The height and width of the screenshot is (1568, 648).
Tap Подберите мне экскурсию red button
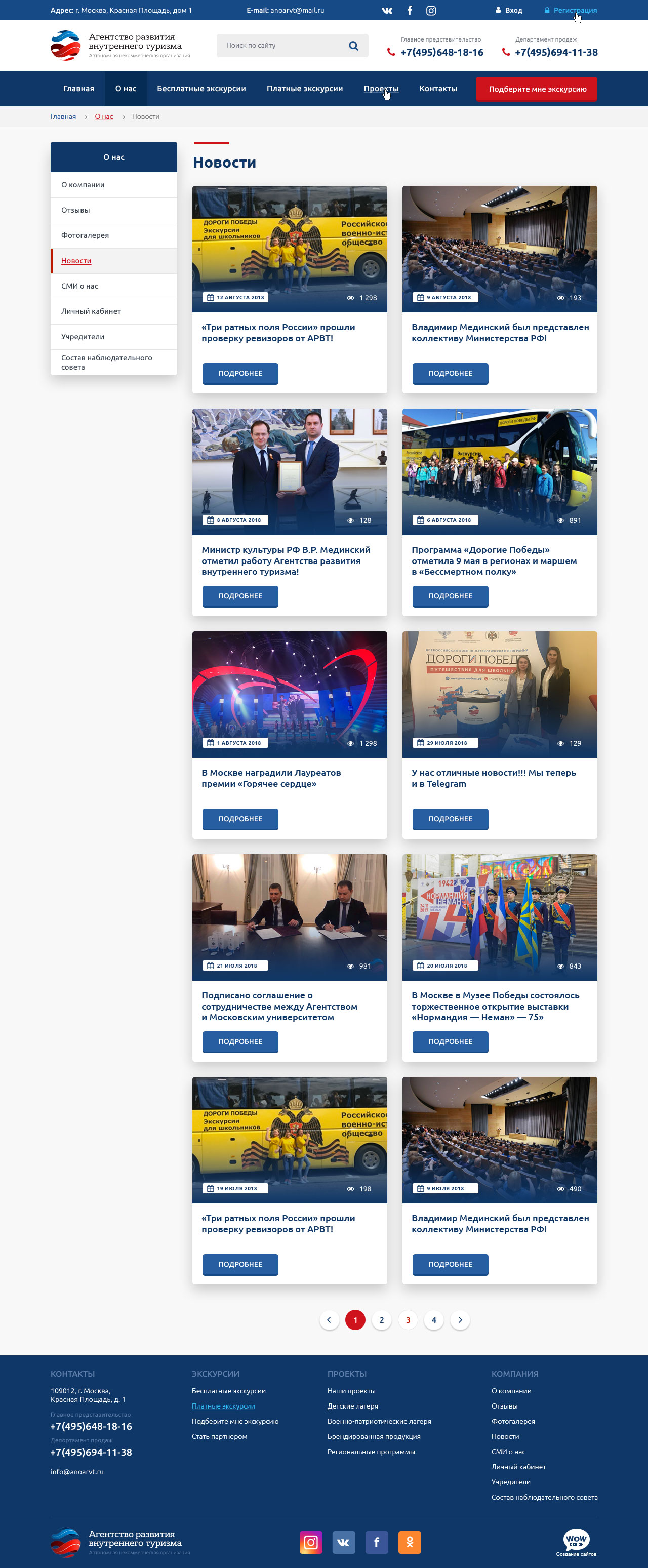click(x=537, y=90)
